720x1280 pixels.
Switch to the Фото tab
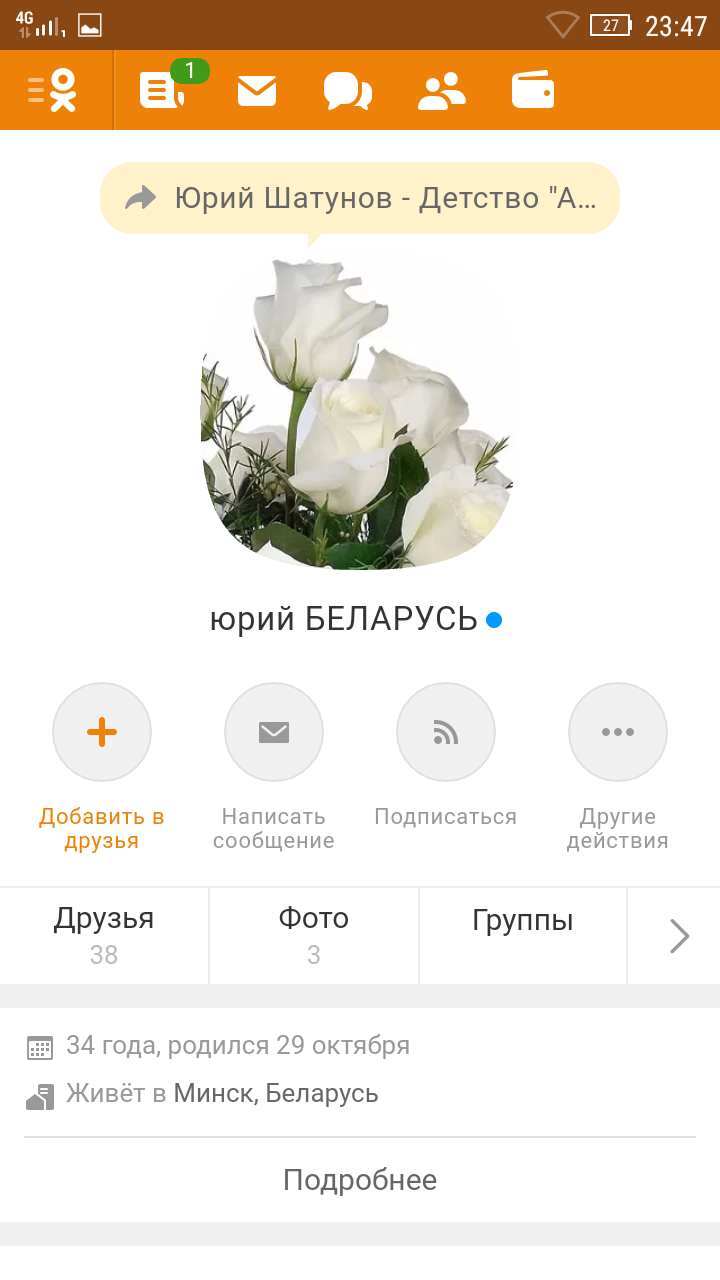coord(314,935)
